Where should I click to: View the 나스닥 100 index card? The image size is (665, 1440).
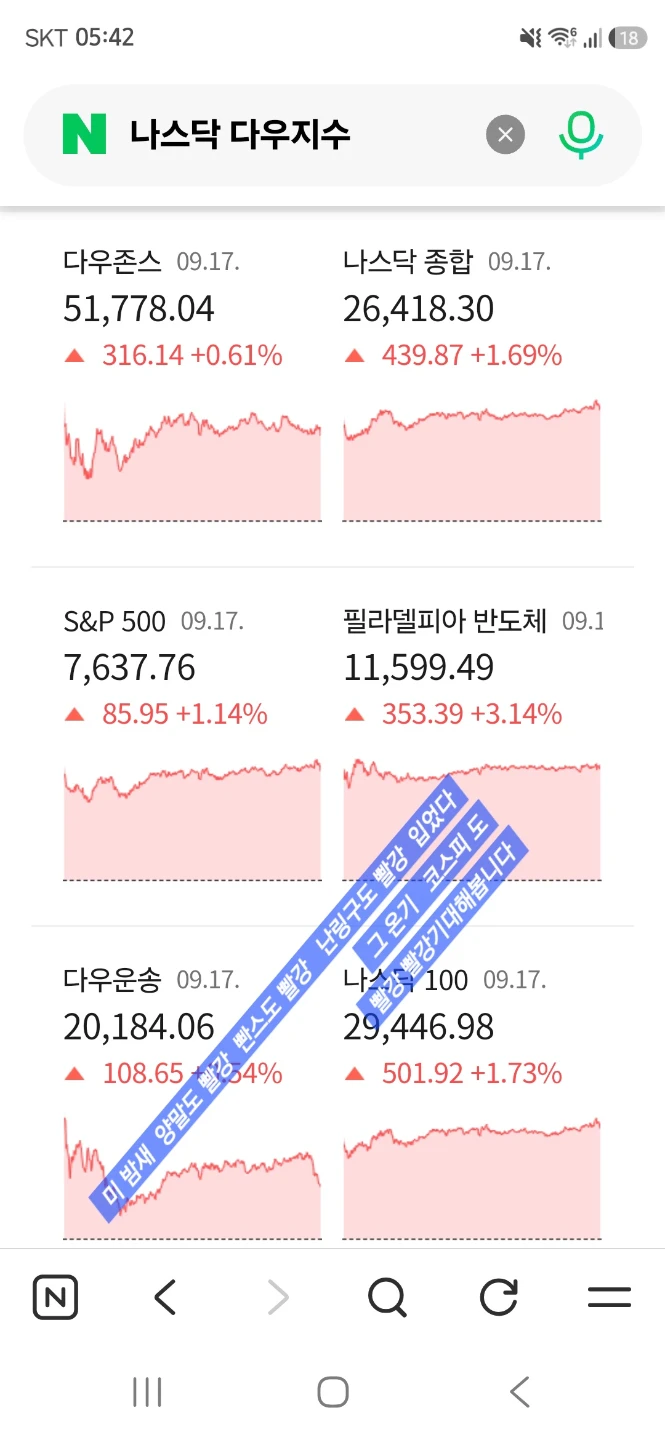(x=472, y=1102)
